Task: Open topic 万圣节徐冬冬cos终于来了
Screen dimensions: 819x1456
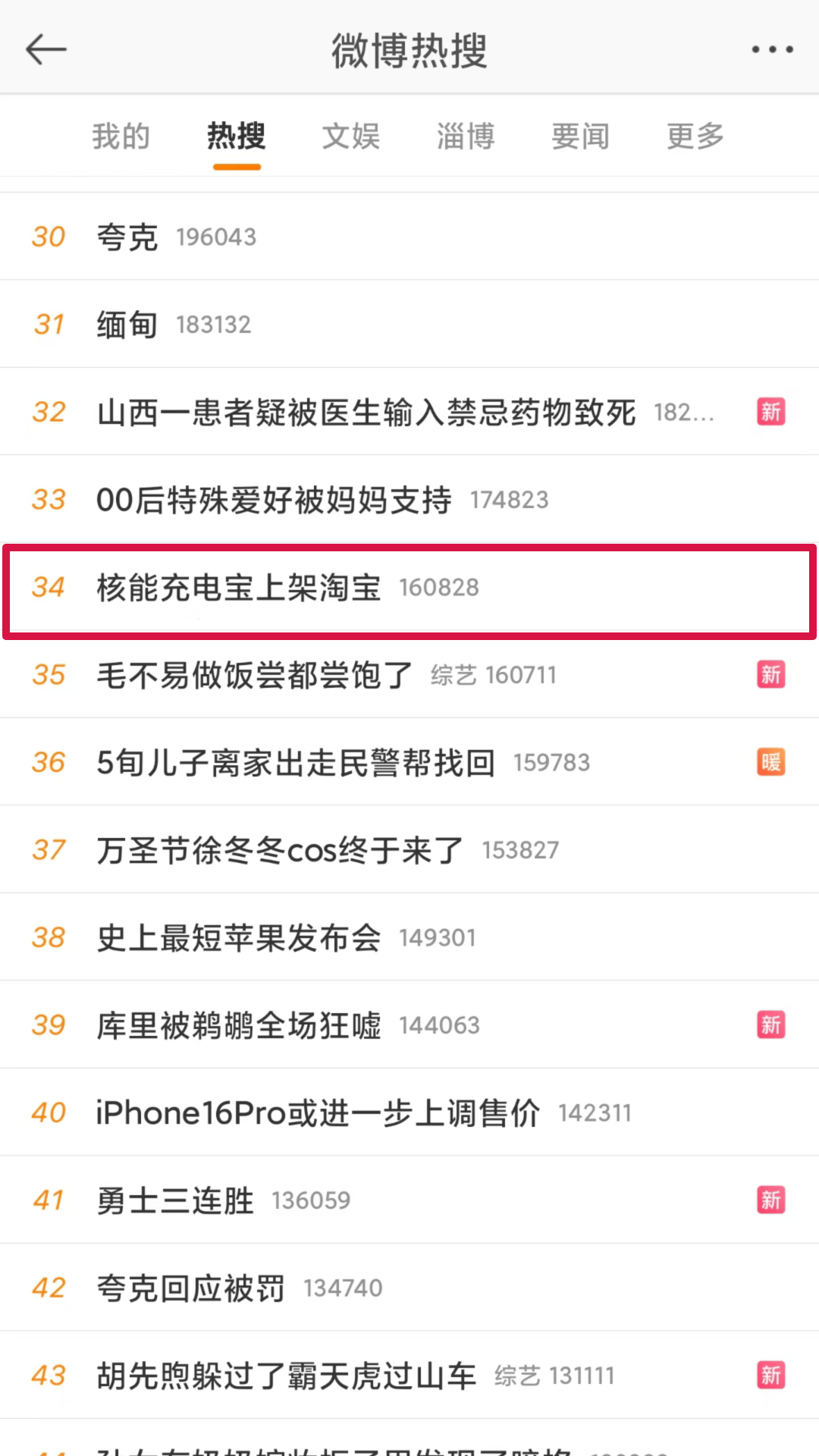Action: [280, 850]
